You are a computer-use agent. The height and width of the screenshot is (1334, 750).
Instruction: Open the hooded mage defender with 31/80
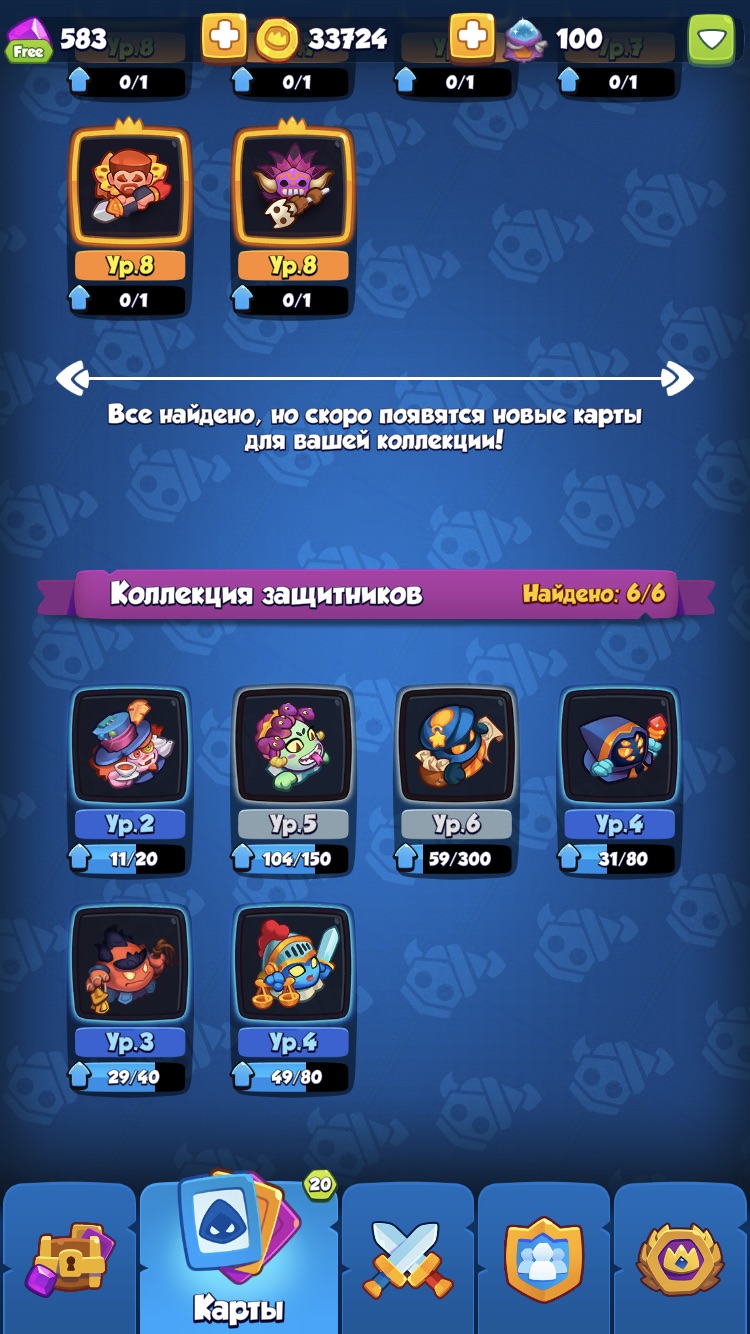coord(620,747)
